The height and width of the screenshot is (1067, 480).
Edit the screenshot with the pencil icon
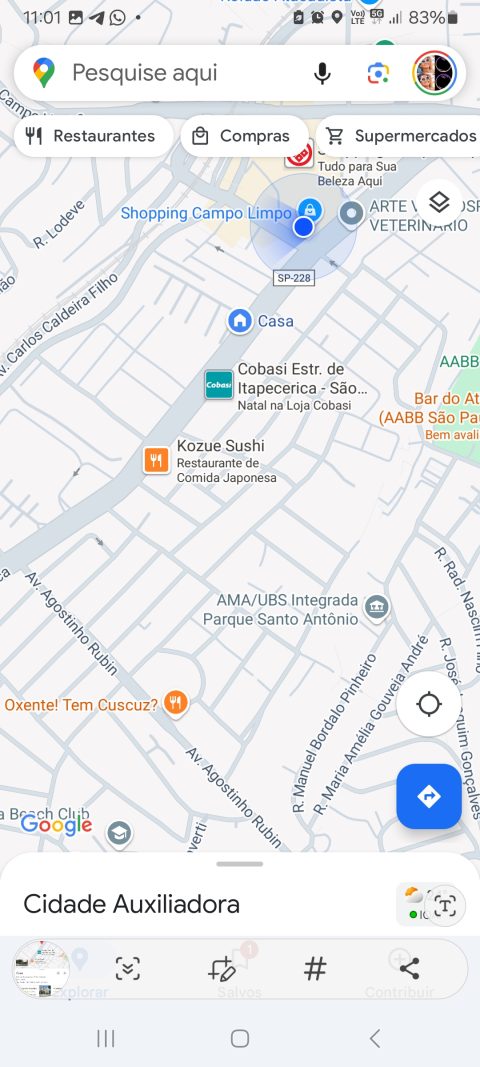[x=221, y=968]
